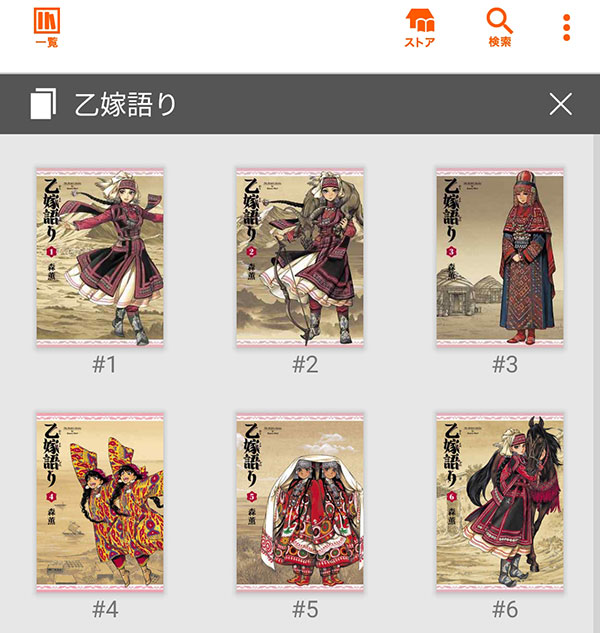Open volume #1 of 乙嫁語り
The width and height of the screenshot is (600, 633).
click(x=100, y=257)
